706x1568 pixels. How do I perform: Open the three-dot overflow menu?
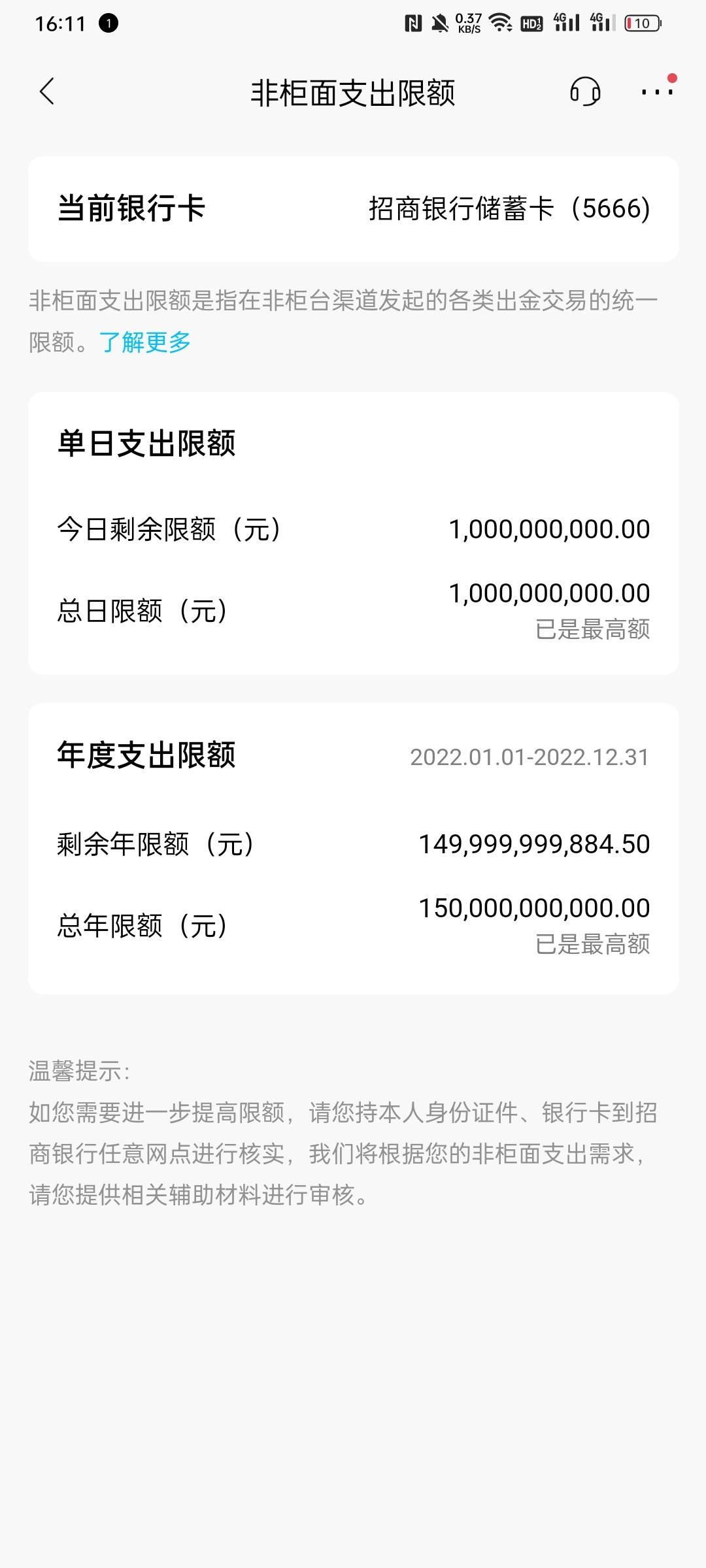pyautogui.click(x=658, y=91)
